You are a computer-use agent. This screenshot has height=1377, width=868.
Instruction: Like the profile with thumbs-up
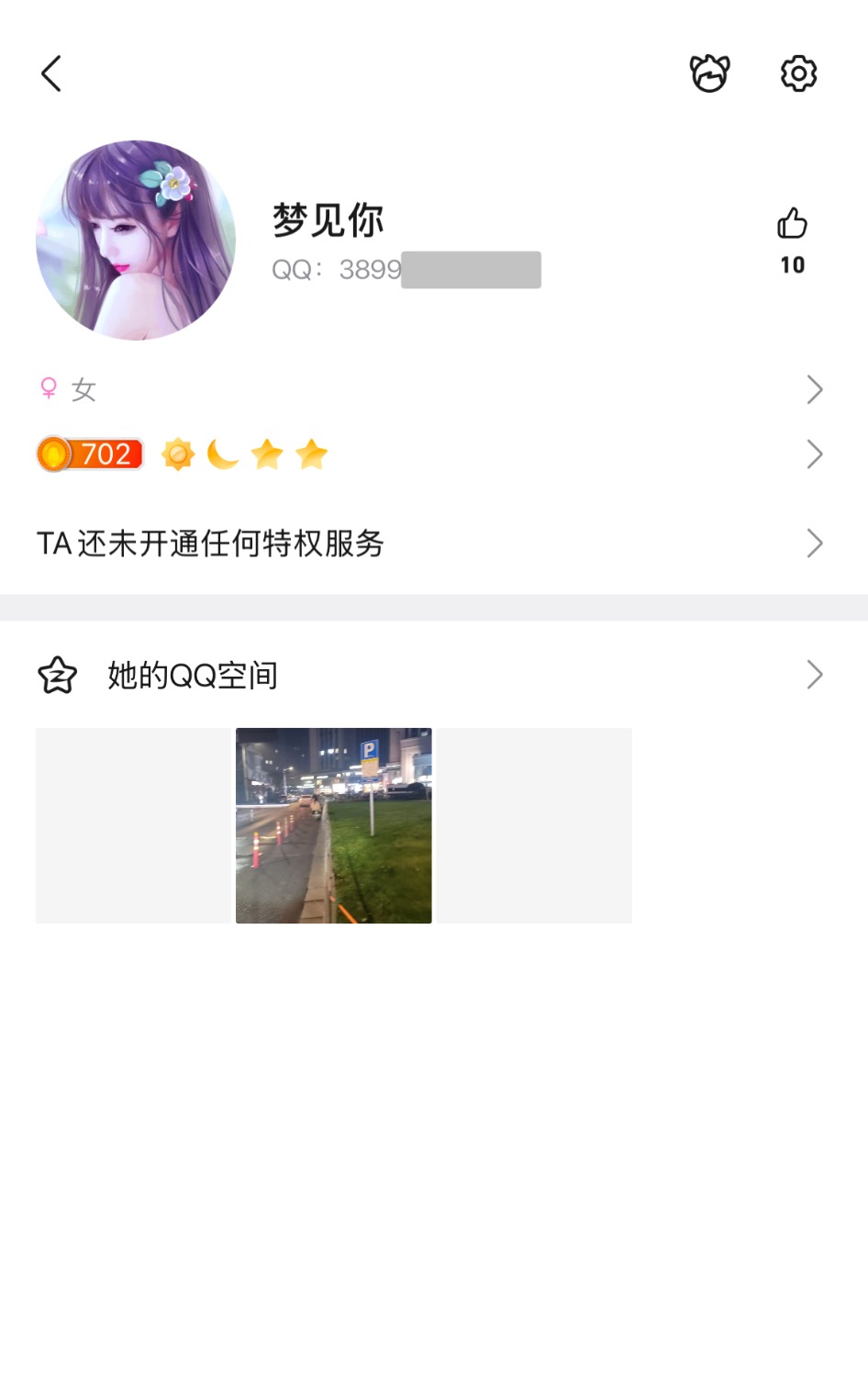coord(792,224)
